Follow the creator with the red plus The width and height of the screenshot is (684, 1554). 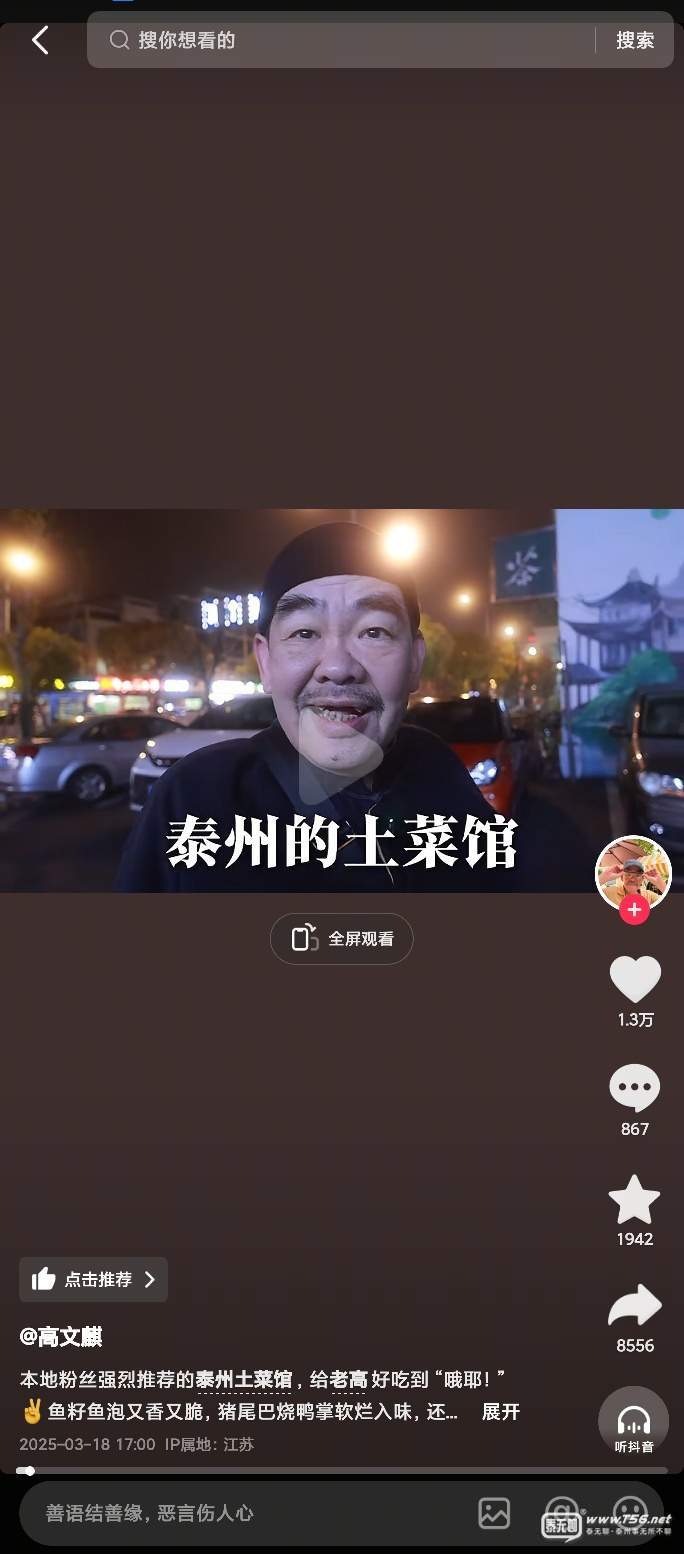coord(634,910)
